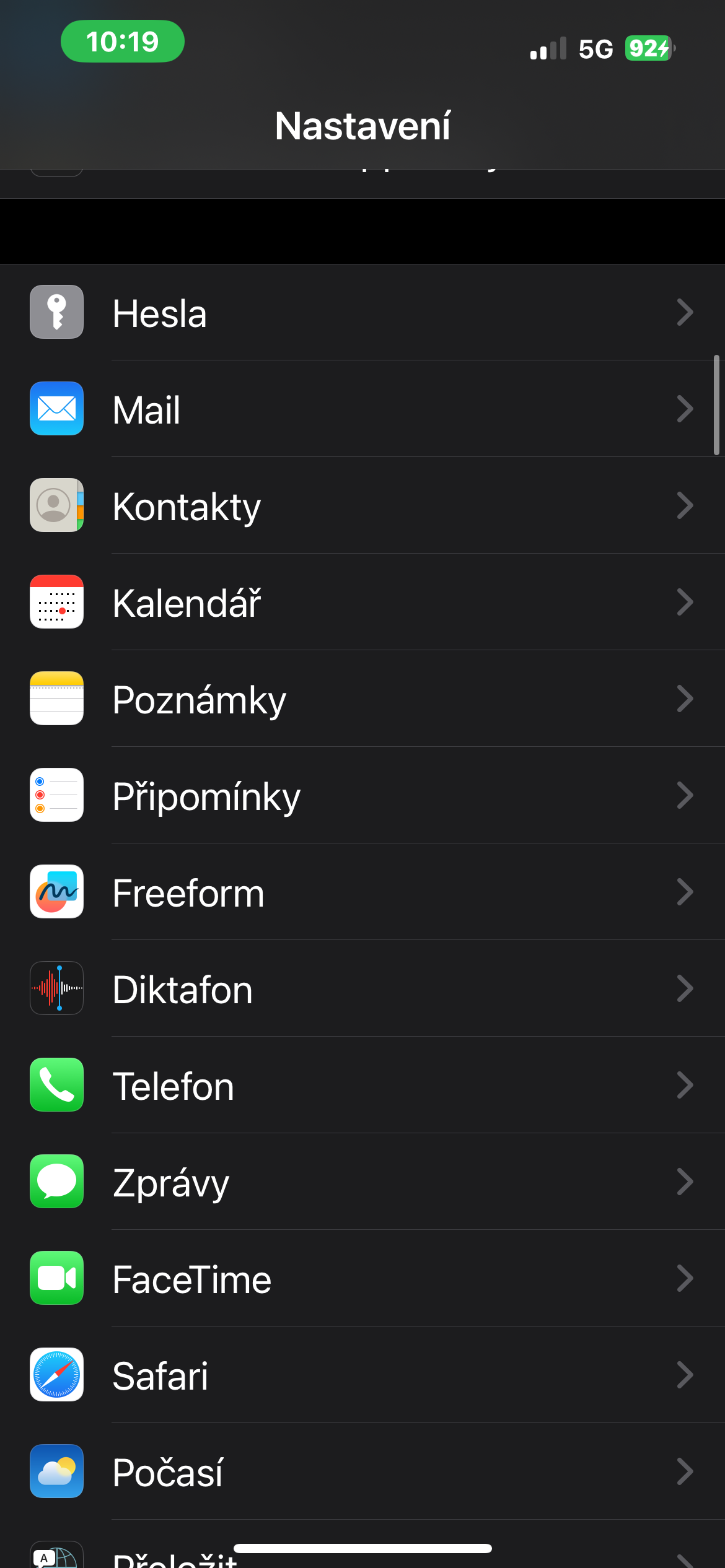Viewport: 725px width, 1568px height.
Task: Open Mail settings
Action: [x=362, y=409]
